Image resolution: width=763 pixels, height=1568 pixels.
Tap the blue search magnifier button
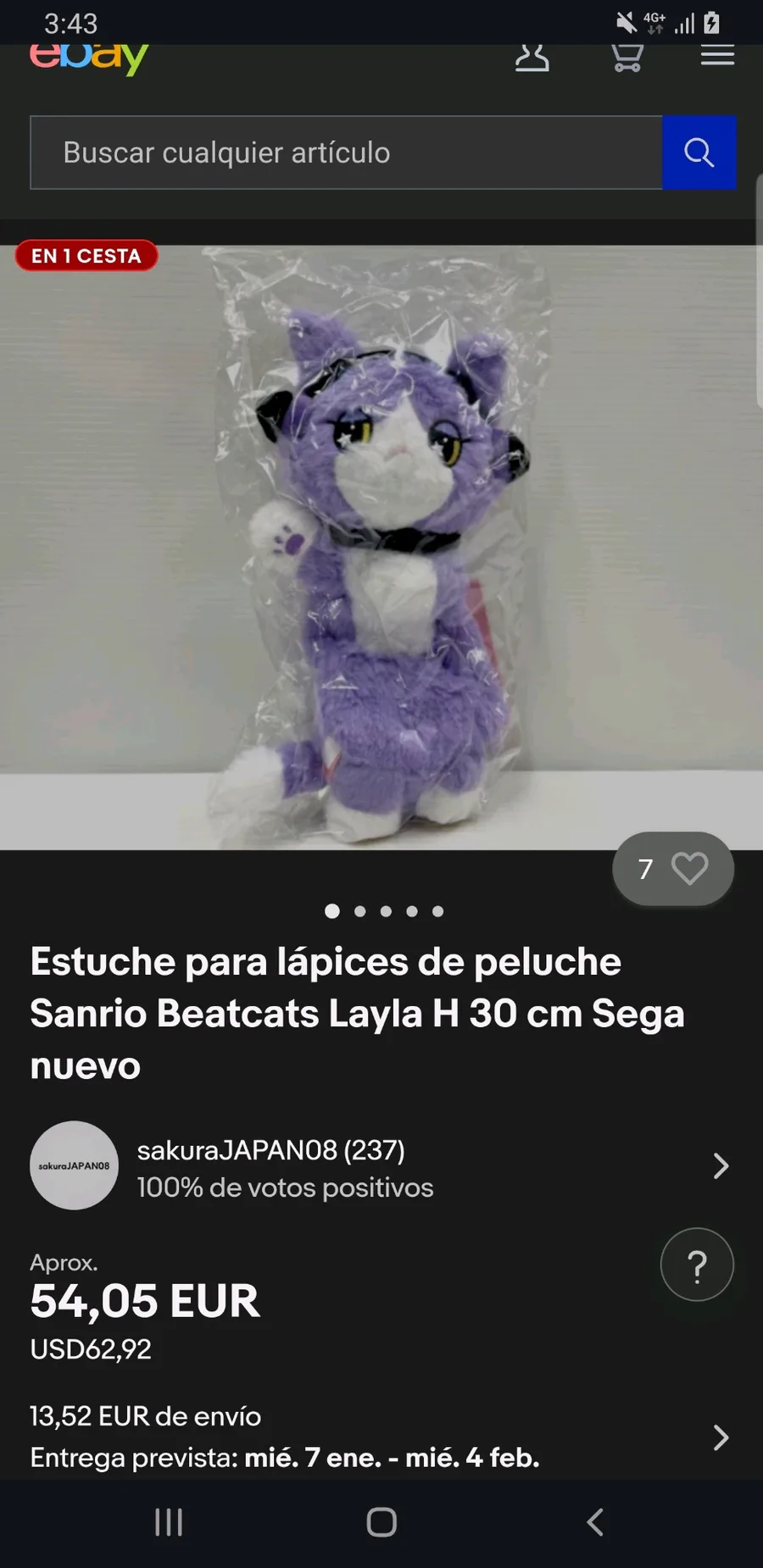tap(699, 153)
